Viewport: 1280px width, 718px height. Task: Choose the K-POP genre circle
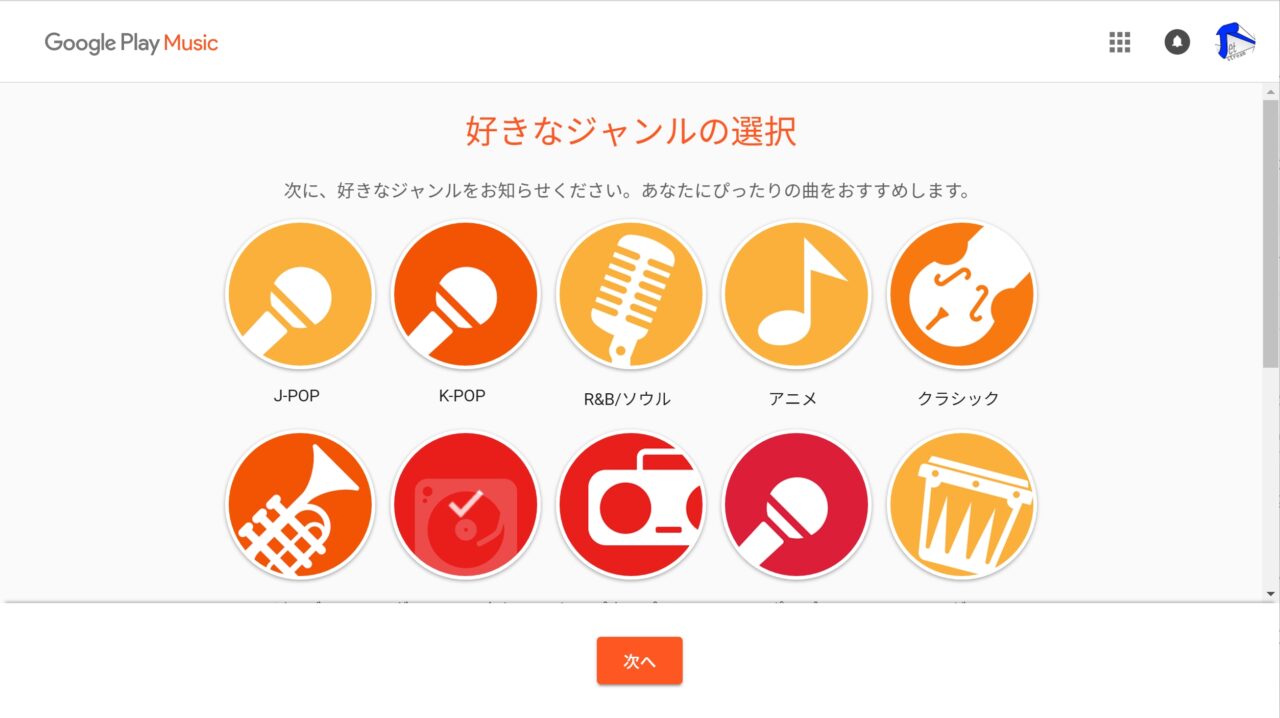click(465, 295)
